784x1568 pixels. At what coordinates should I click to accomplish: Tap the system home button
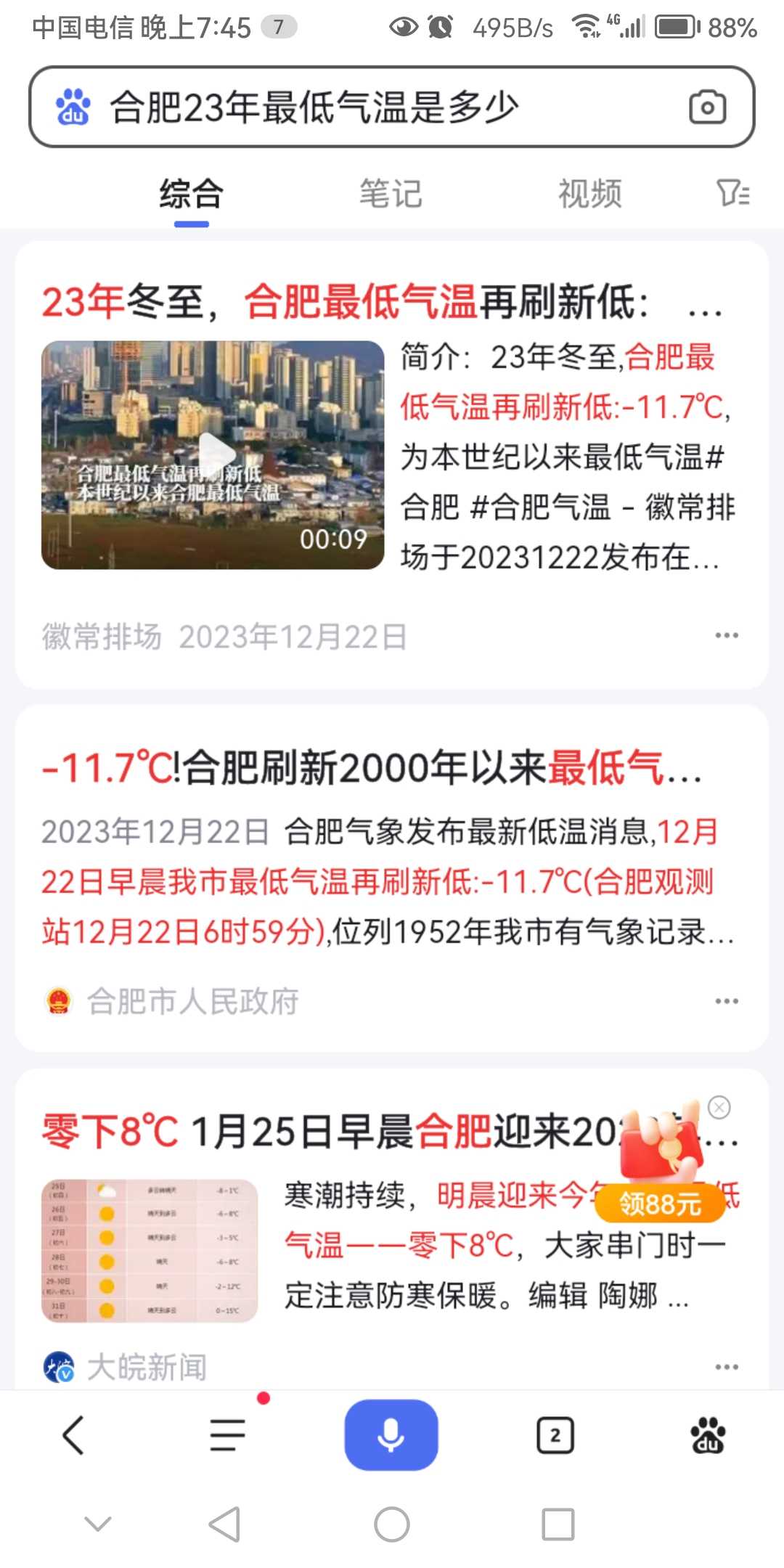click(x=392, y=1524)
